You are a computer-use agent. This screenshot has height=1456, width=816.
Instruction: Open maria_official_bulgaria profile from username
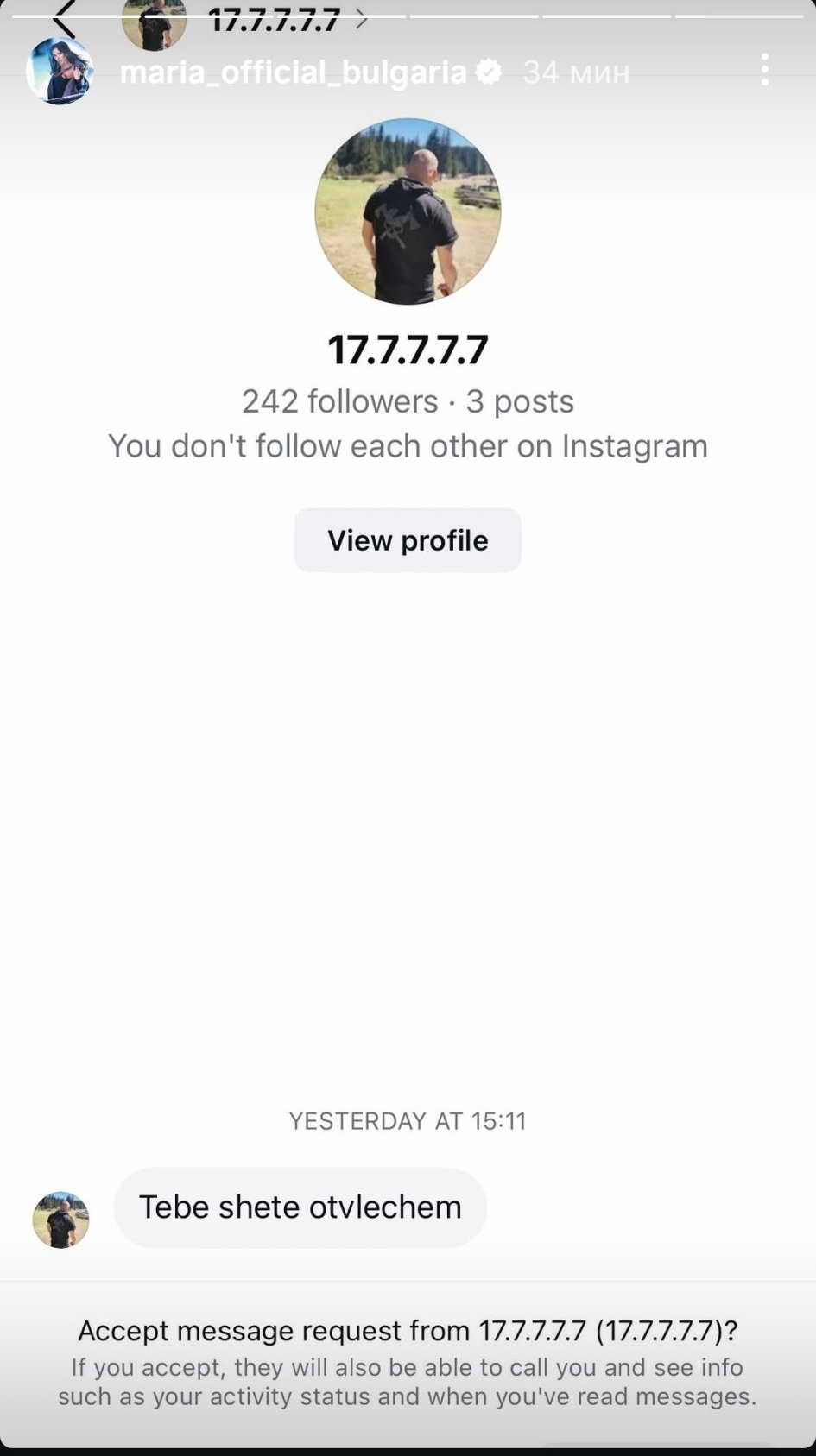(293, 72)
